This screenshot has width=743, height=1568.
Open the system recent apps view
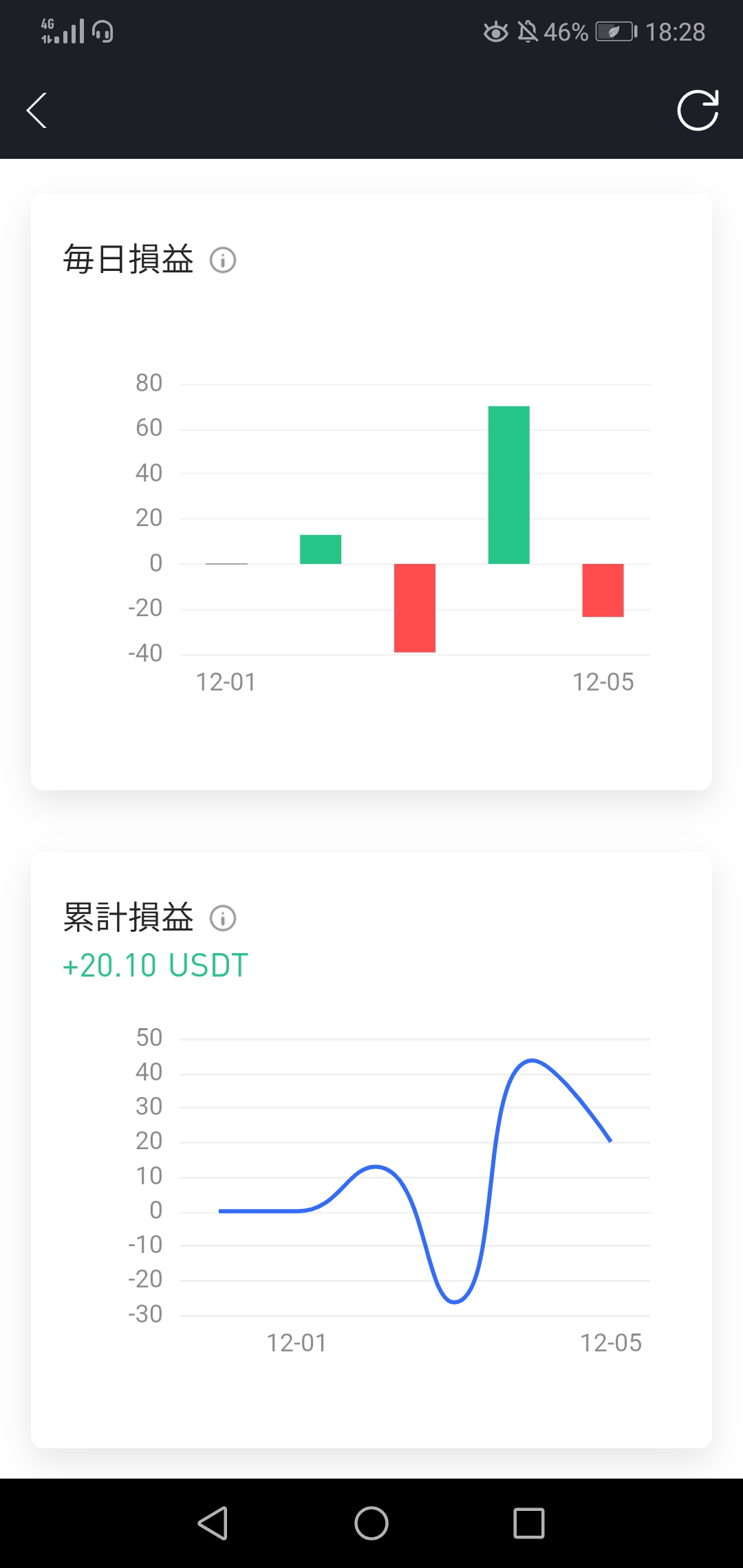[x=529, y=1523]
